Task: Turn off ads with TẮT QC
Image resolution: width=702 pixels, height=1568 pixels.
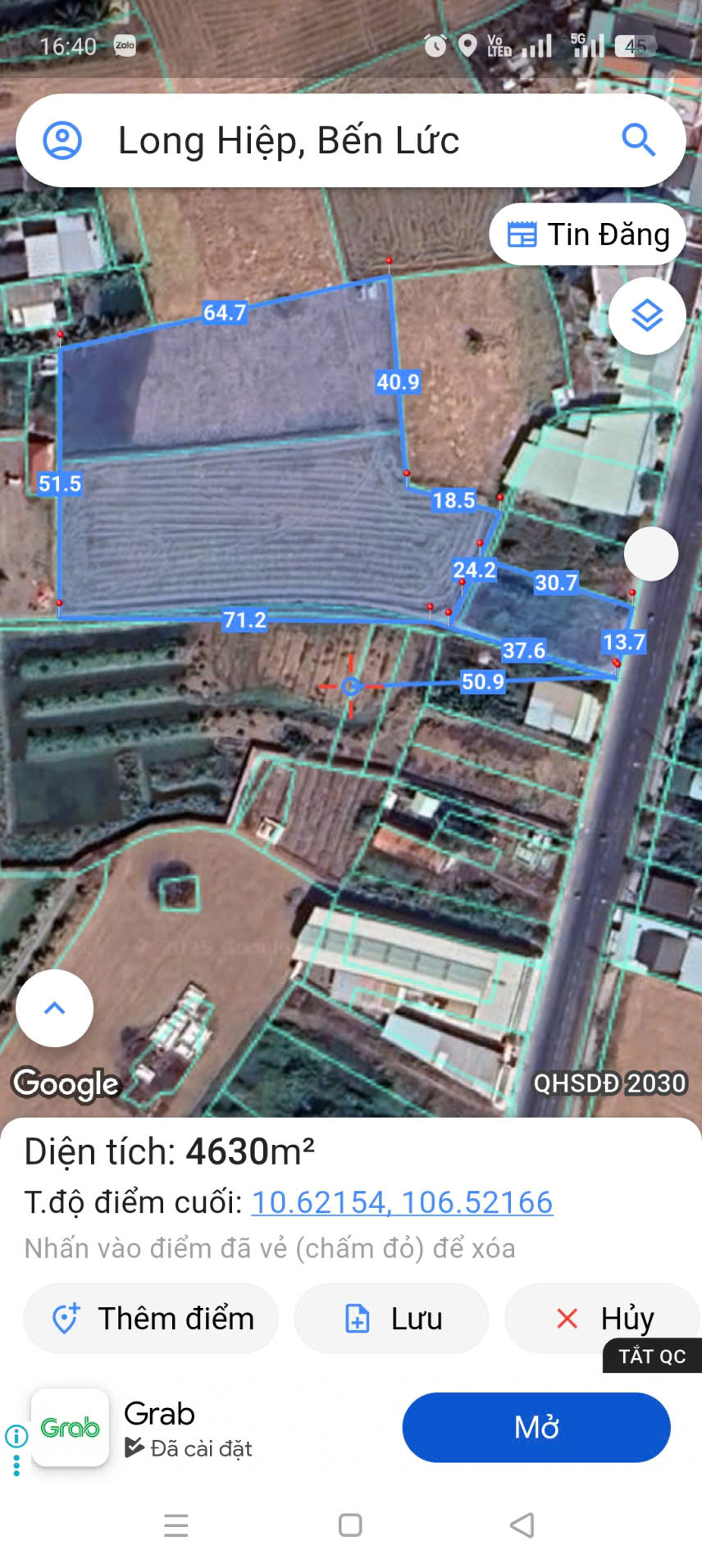Action: coord(652,1356)
